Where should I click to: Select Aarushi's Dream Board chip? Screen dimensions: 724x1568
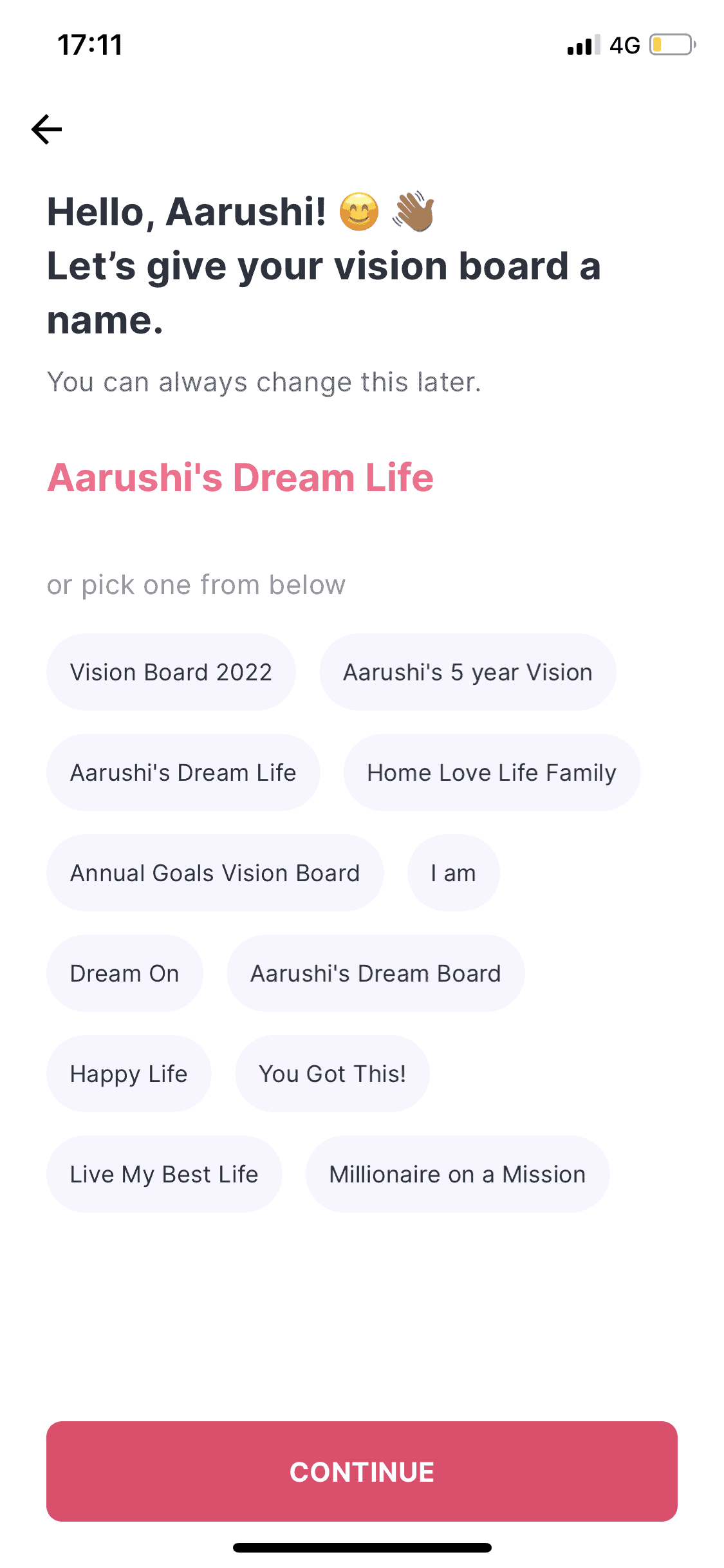pyautogui.click(x=376, y=973)
